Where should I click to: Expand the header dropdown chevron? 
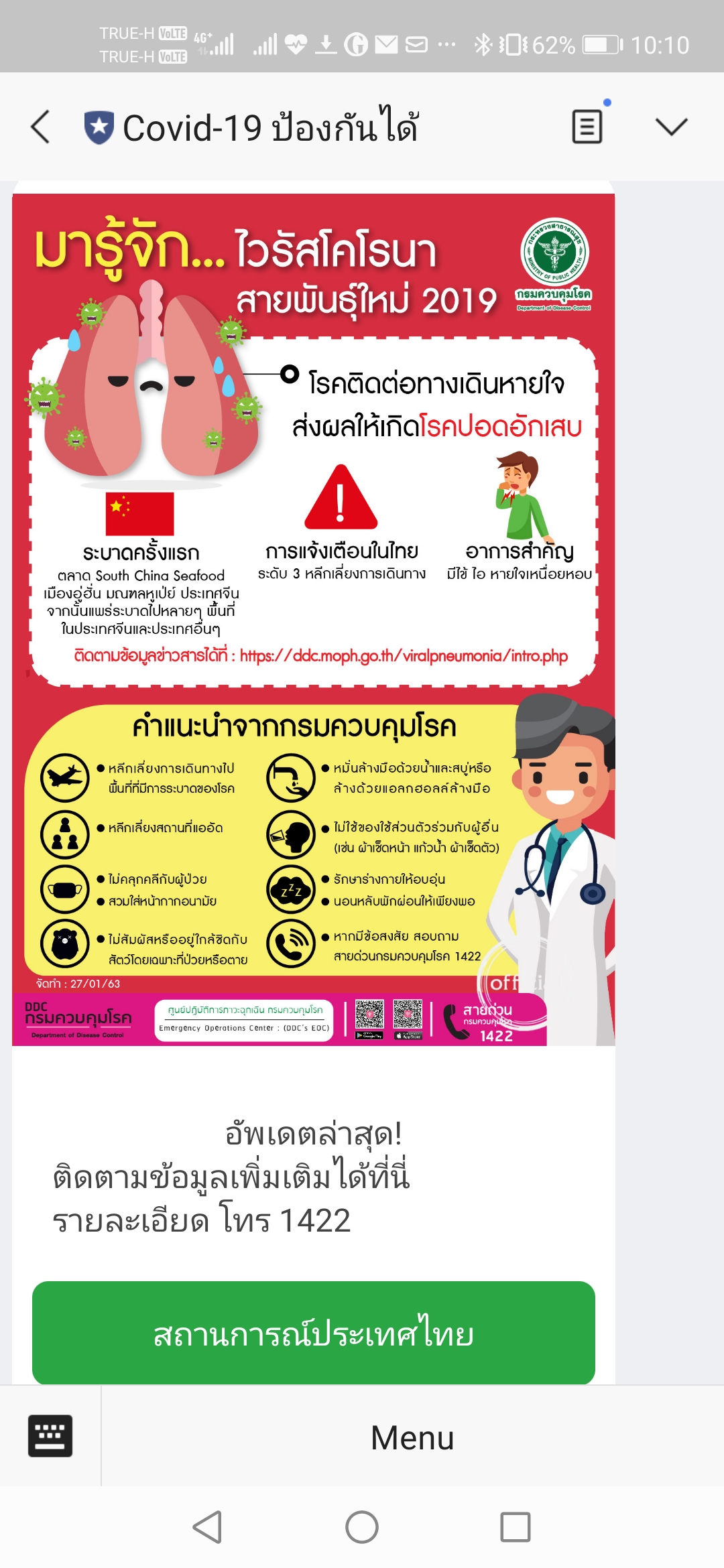671,127
